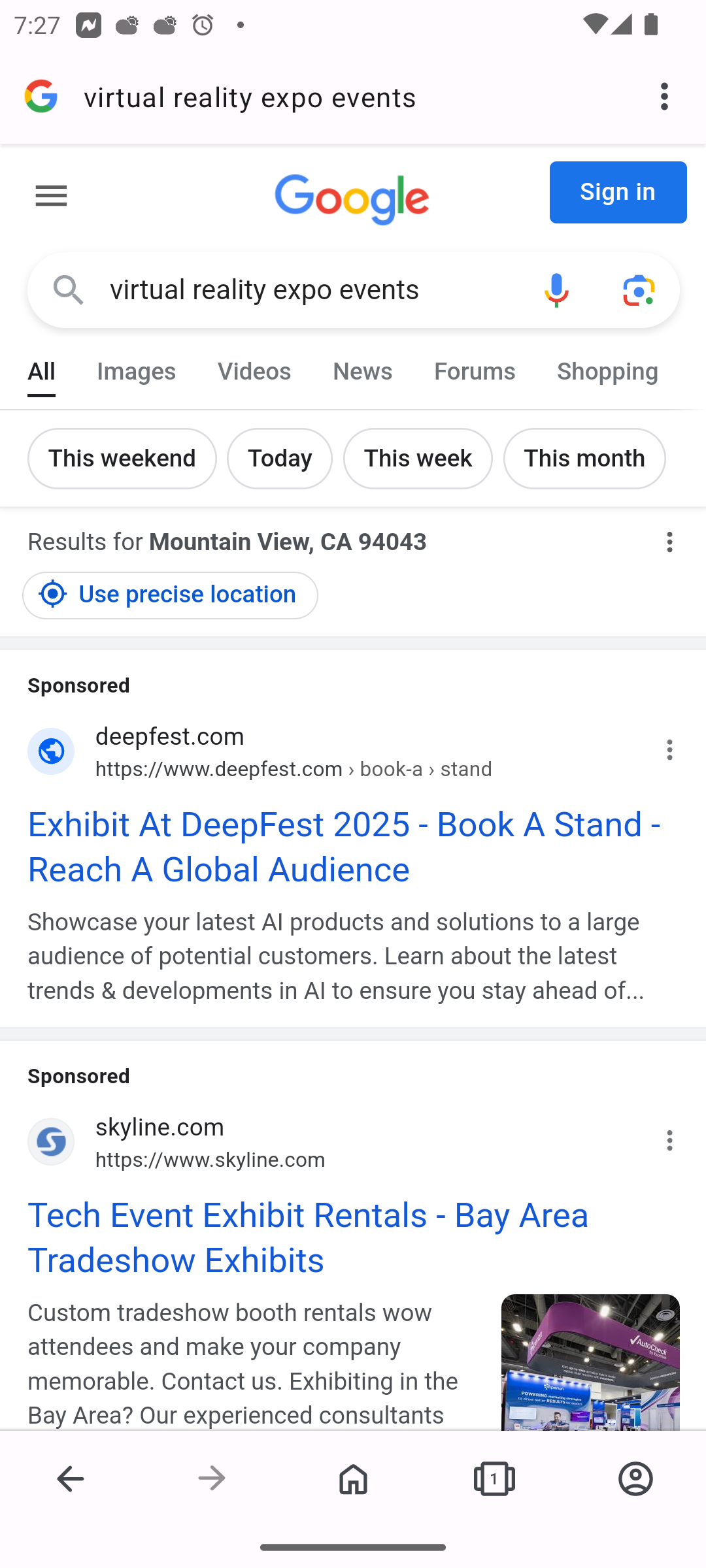Viewport: 706px width, 1568px height.
Task: Switch to the Videos tab
Action: pos(254,372)
